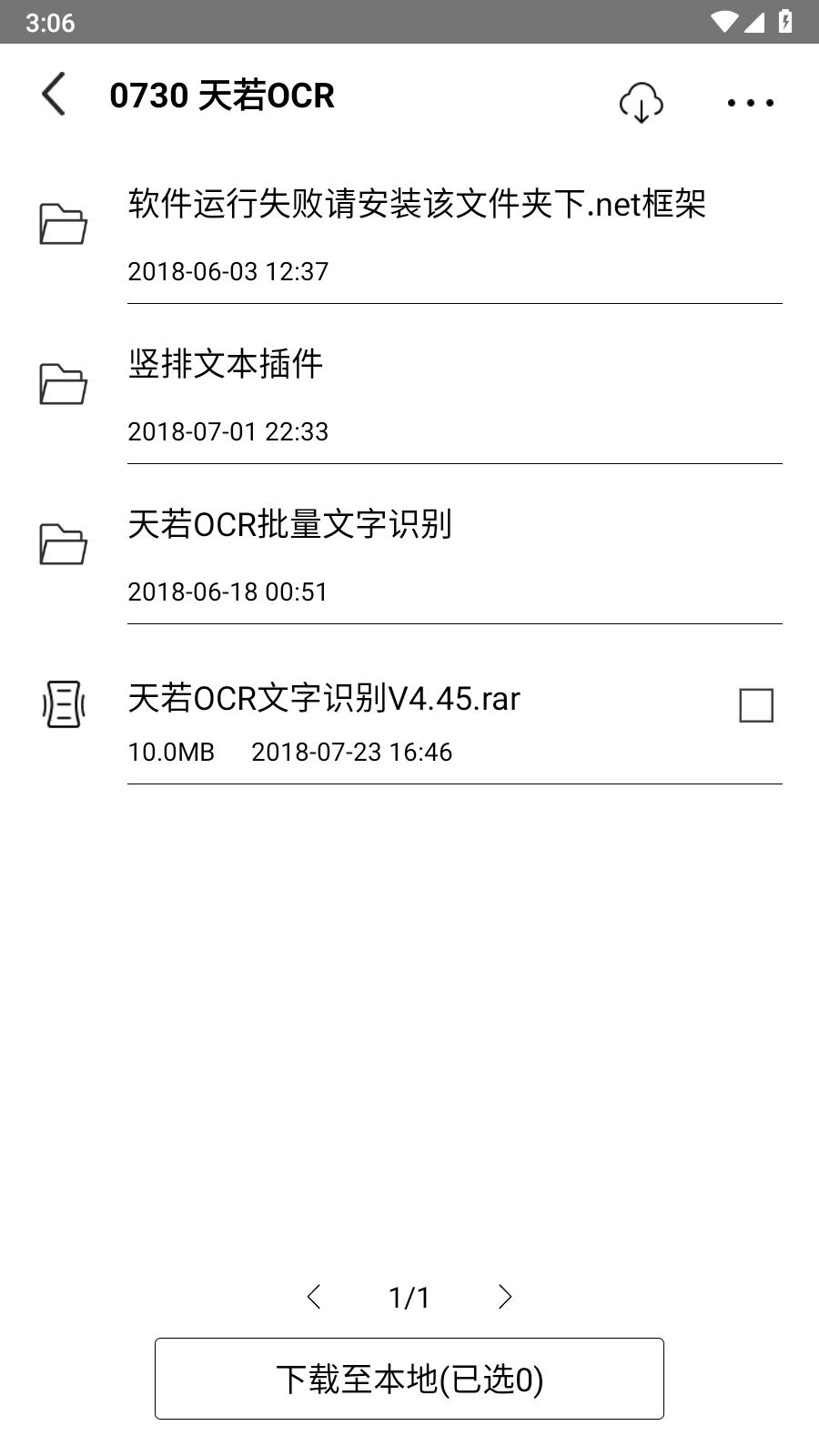819x1456 pixels.
Task: Open the three-dot overflow menu
Action: point(750,102)
